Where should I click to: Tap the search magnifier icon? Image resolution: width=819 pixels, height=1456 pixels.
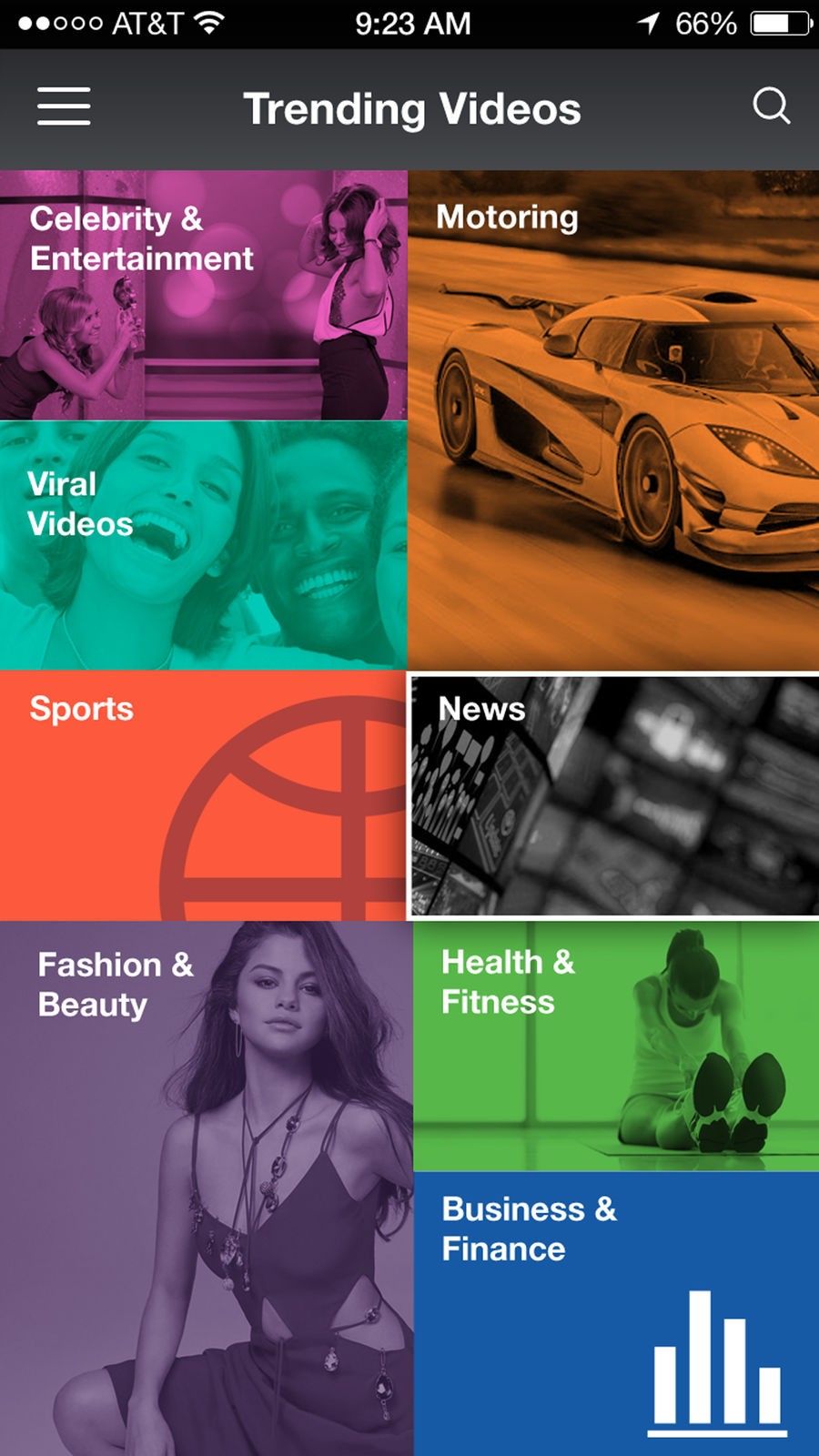pos(771,106)
